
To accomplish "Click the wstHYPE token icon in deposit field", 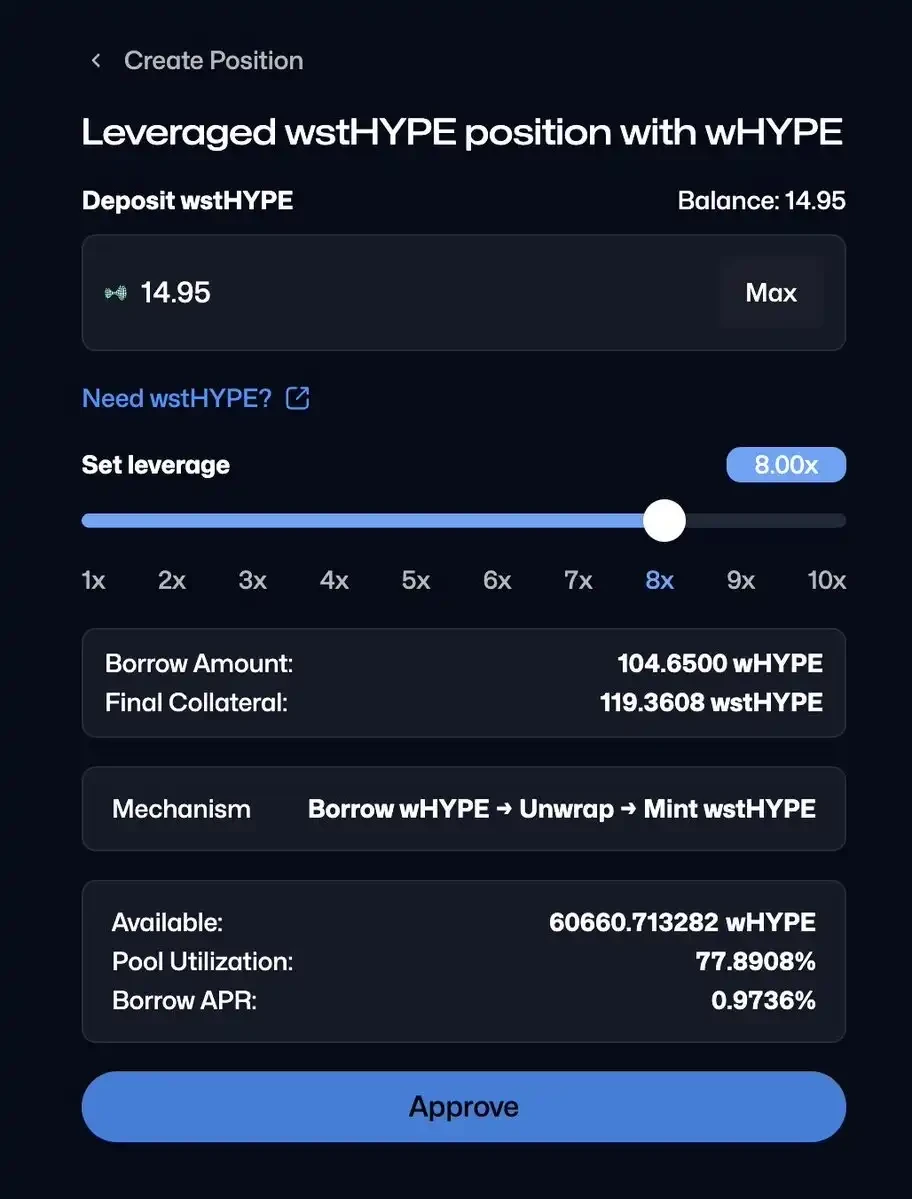I will tap(116, 292).
